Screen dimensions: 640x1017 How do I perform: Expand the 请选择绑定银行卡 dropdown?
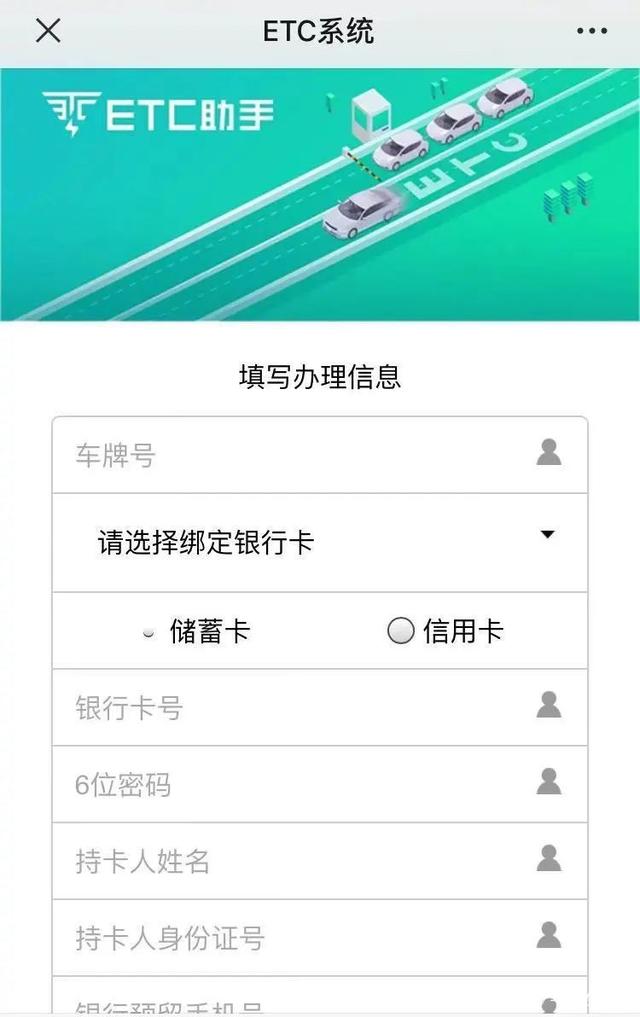[x=320, y=542]
